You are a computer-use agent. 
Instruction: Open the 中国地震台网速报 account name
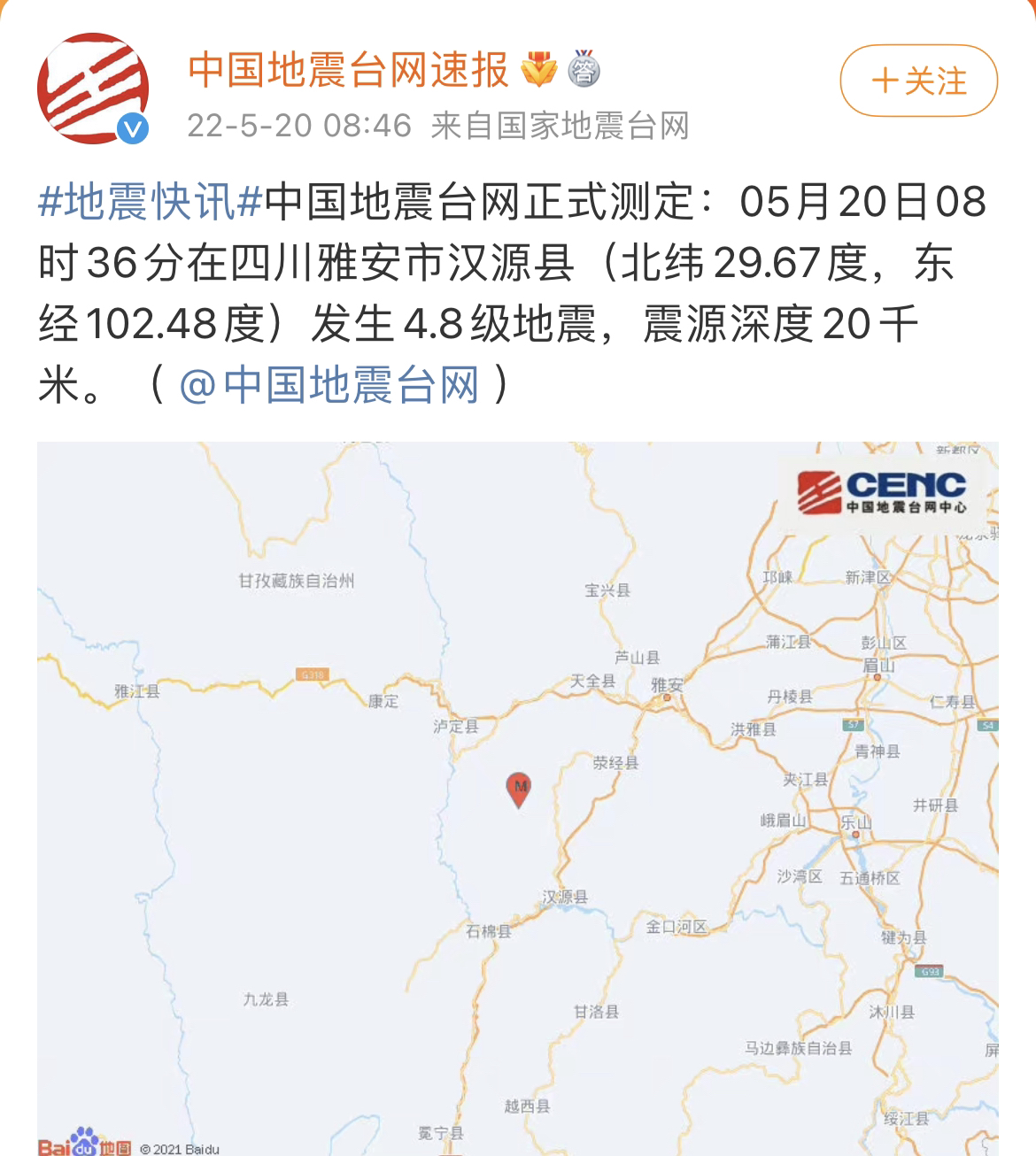348,70
